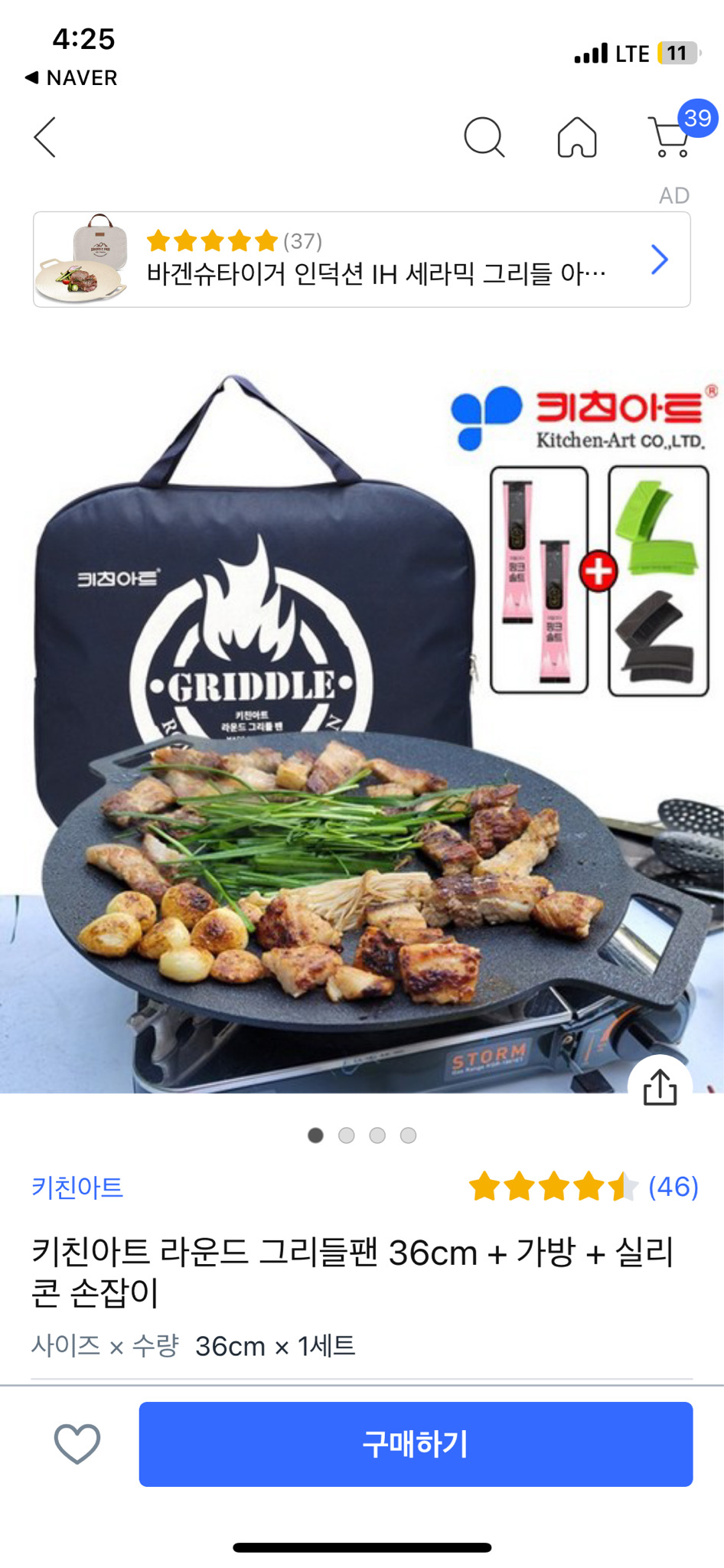Open the 키친아트 brand link
The image size is (724, 1568).
pos(77,1187)
